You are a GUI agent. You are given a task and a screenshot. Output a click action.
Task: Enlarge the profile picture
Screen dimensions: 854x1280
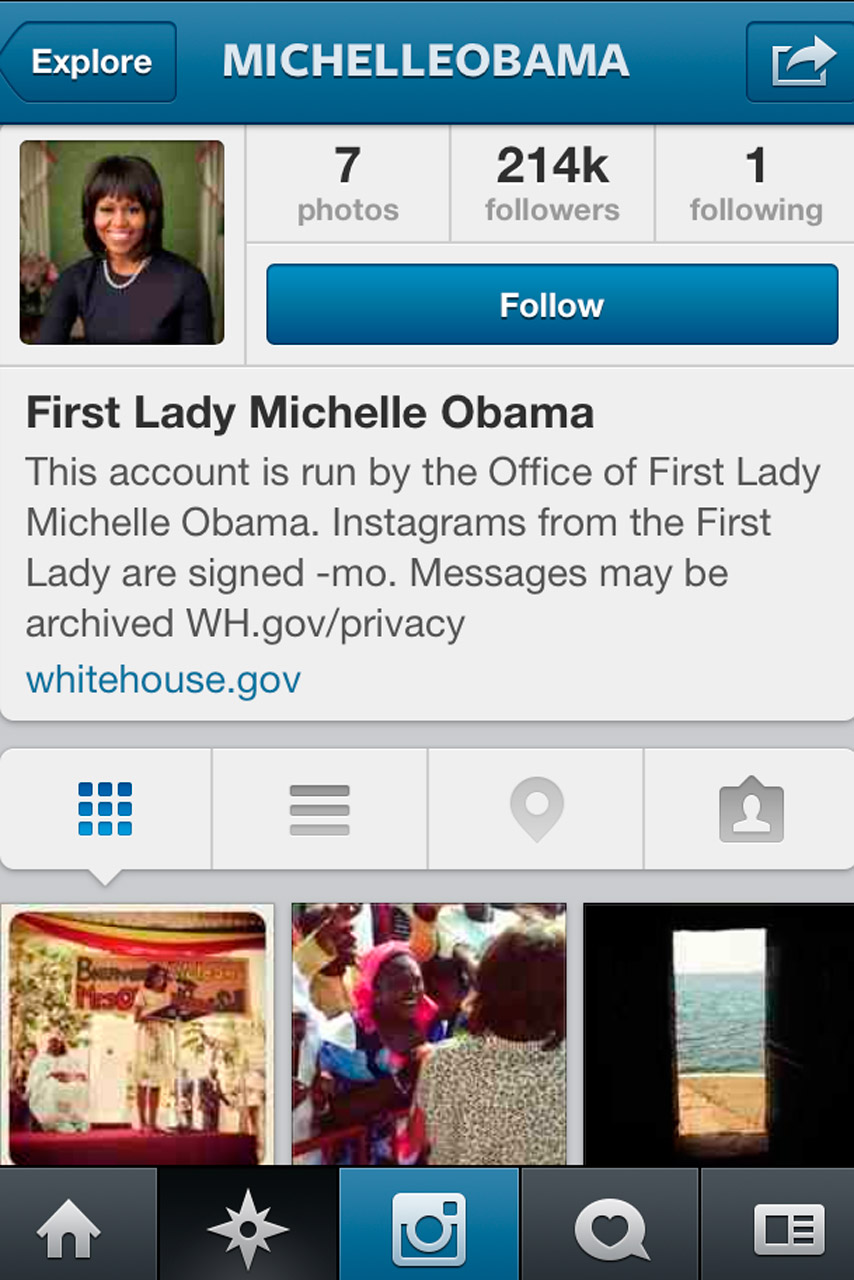(122, 242)
